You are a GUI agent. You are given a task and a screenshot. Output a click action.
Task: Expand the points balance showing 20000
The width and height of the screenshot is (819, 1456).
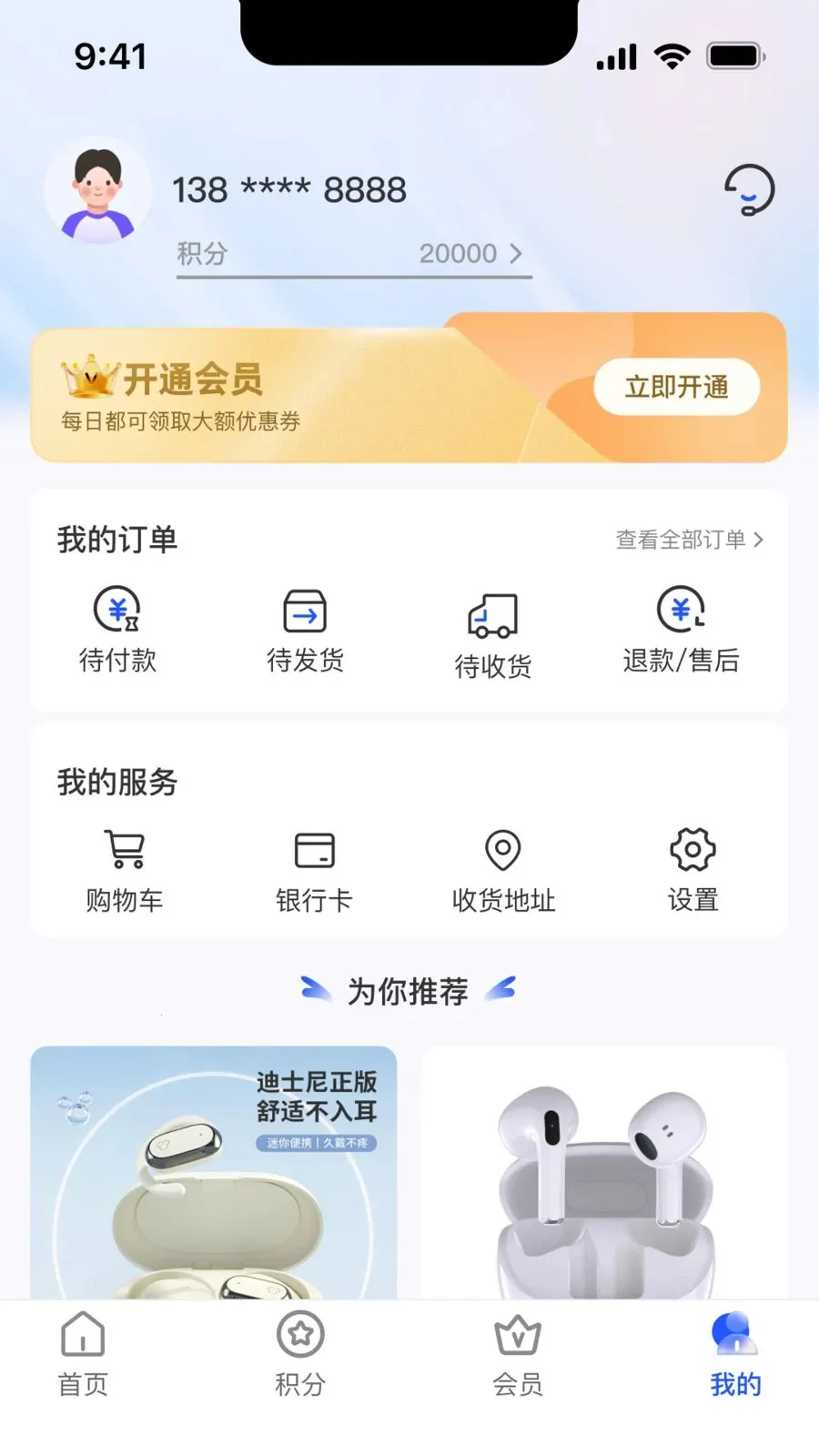(460, 253)
